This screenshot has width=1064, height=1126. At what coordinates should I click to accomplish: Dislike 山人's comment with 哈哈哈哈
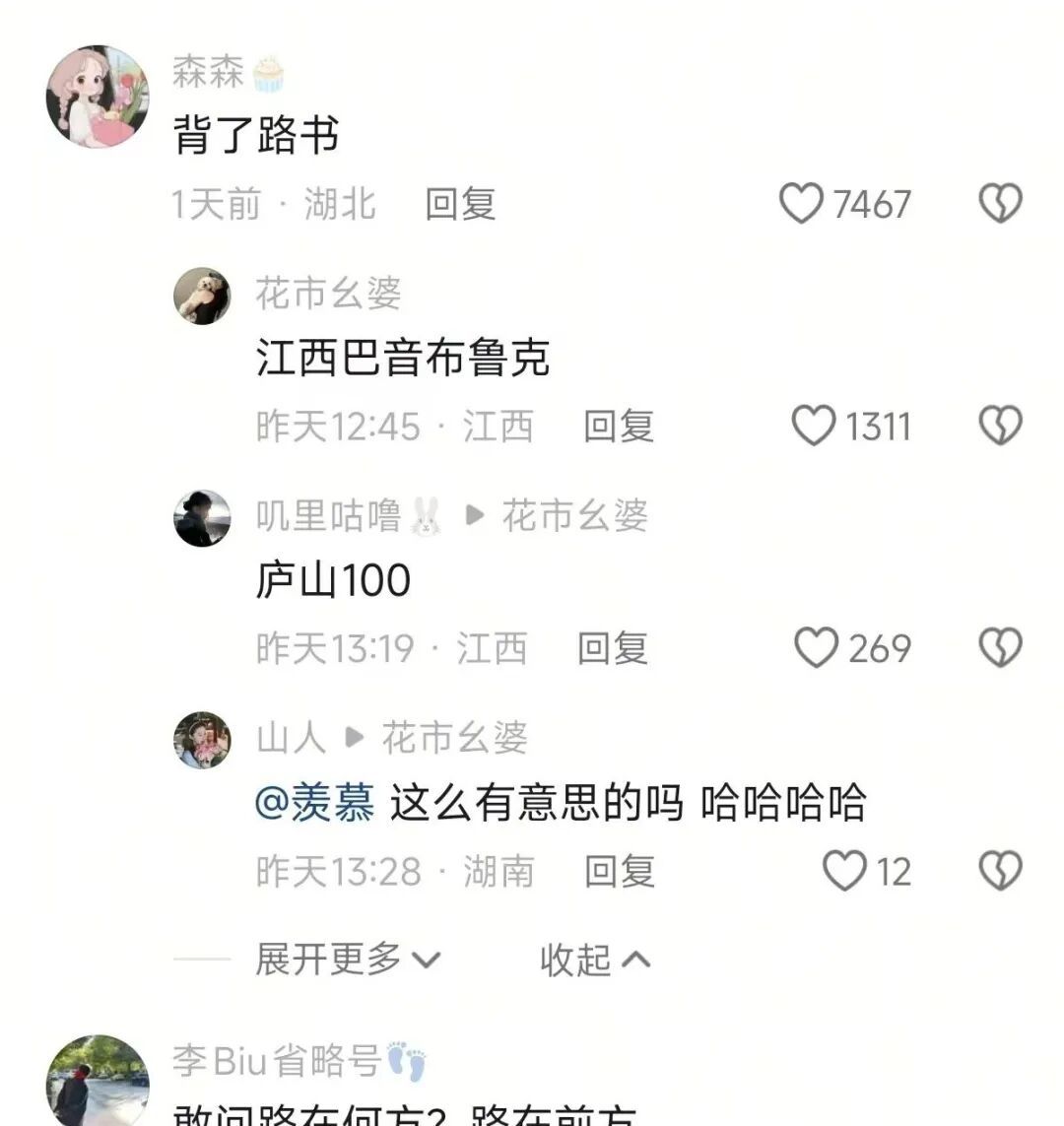click(1000, 871)
